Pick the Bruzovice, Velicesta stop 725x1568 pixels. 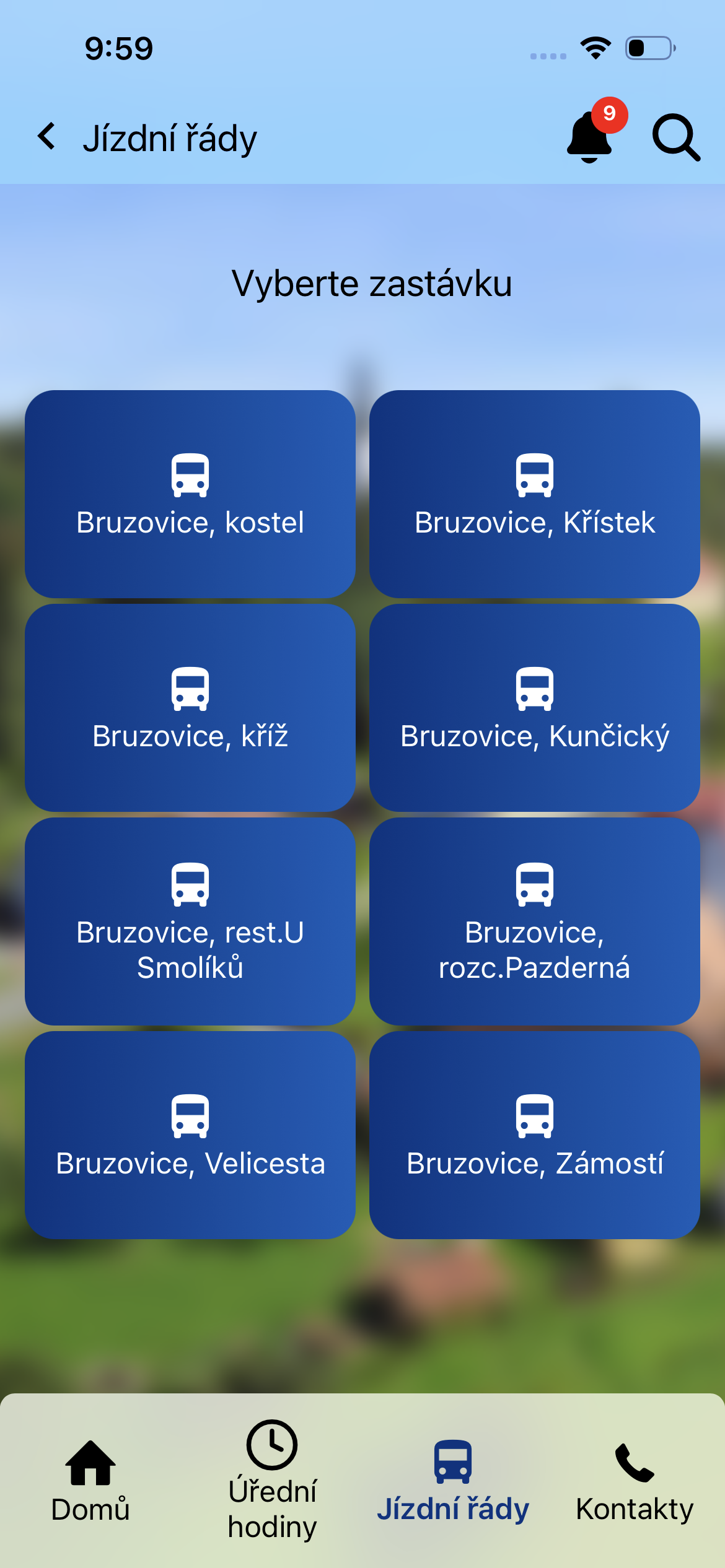tap(190, 1135)
